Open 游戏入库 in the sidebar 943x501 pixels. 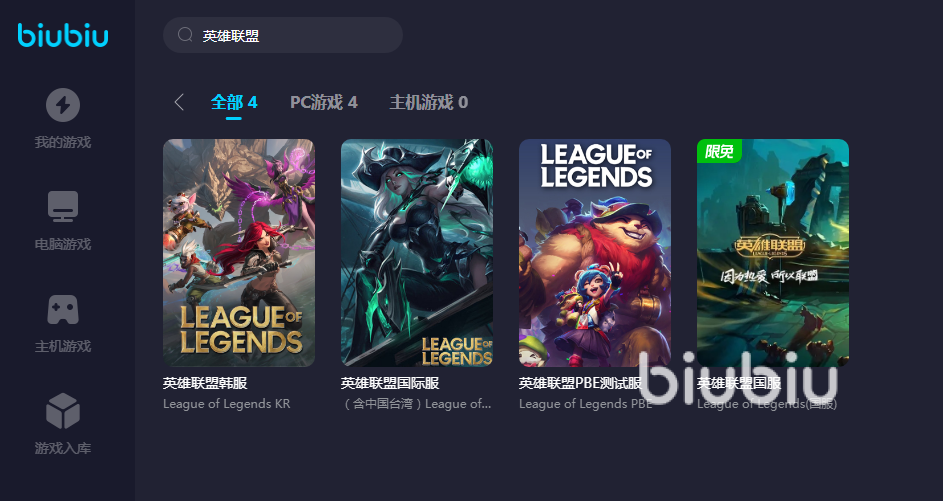[63, 424]
